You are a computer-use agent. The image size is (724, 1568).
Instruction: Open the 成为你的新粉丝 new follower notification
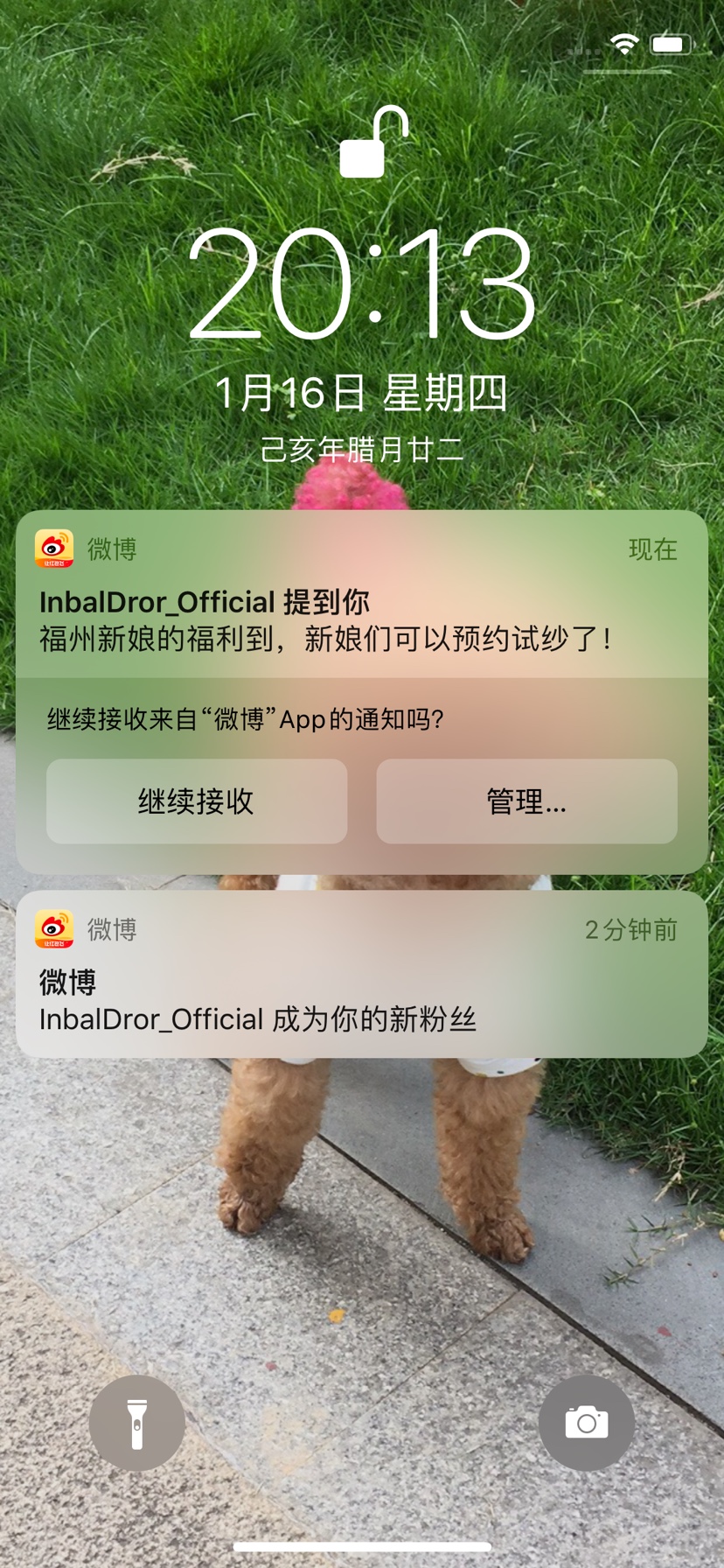click(361, 974)
